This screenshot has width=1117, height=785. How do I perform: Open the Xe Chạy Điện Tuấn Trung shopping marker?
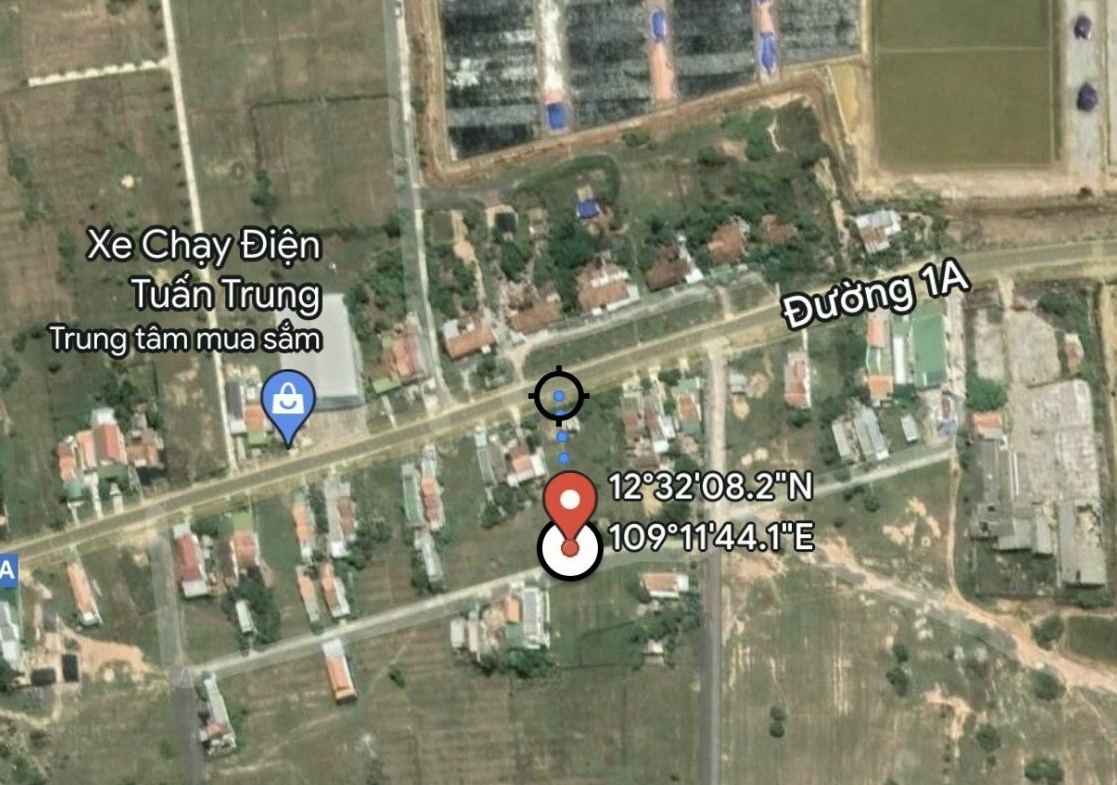(288, 403)
